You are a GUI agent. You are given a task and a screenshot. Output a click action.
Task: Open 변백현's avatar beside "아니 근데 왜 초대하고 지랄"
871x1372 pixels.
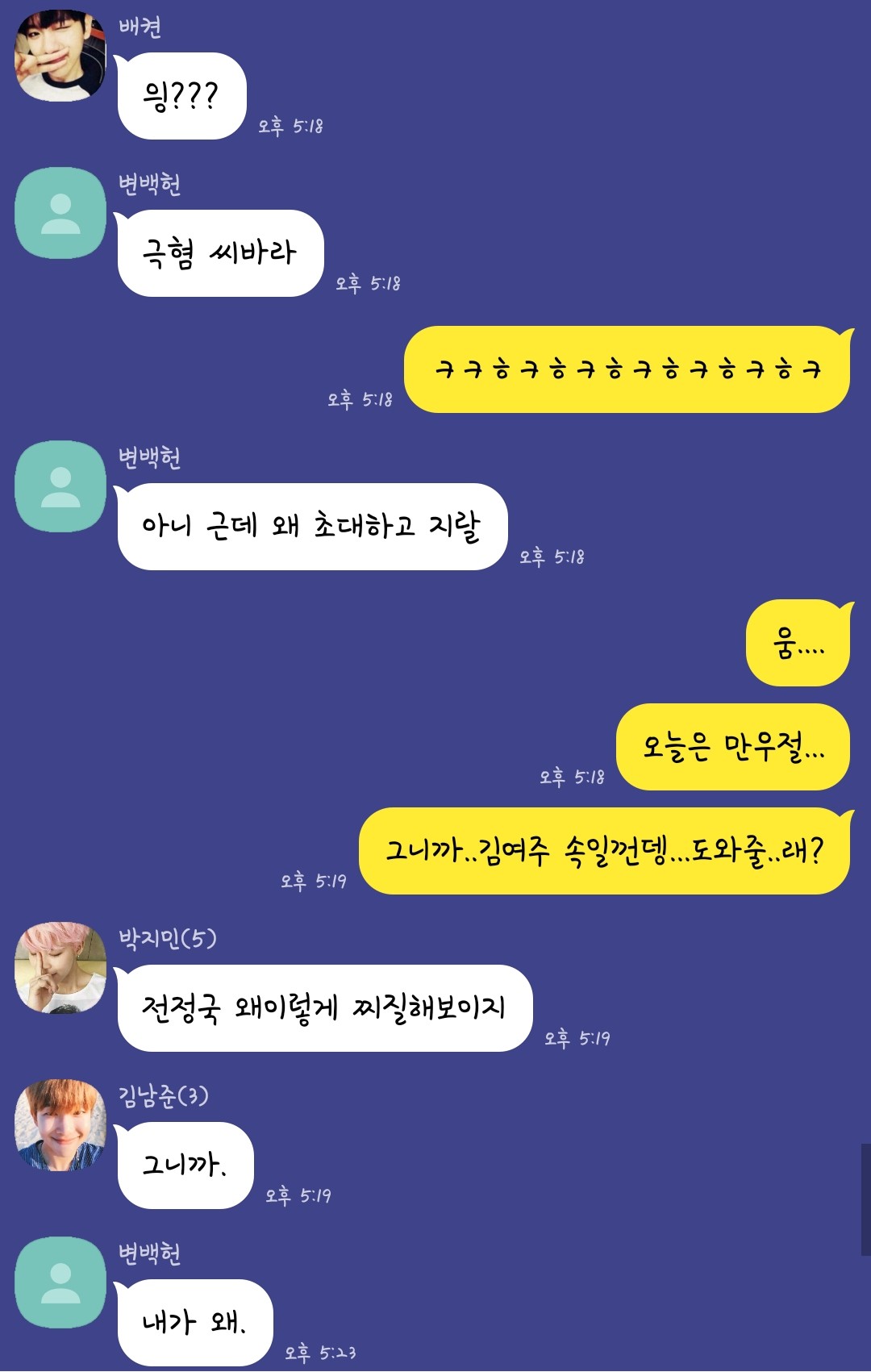60,486
